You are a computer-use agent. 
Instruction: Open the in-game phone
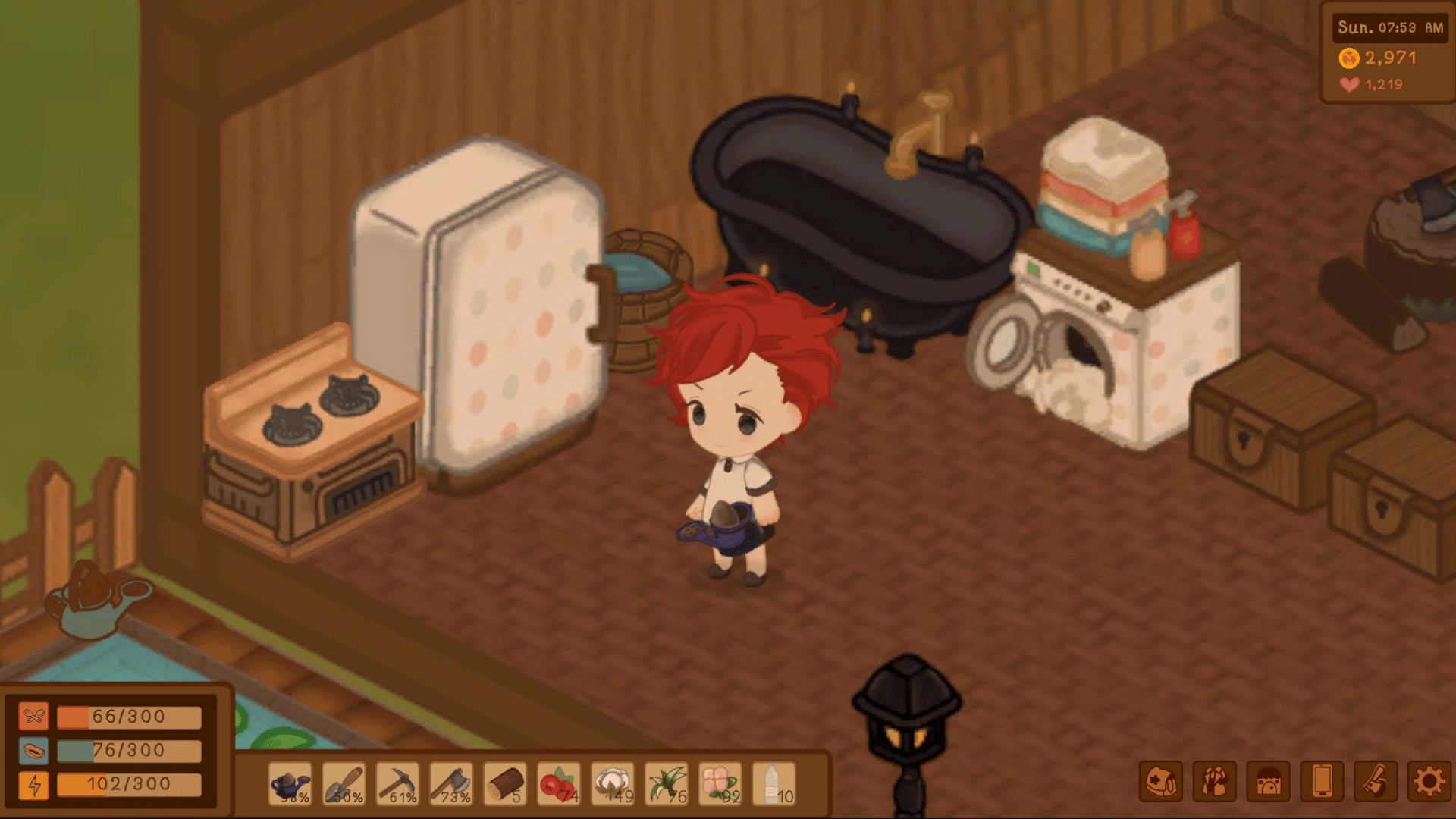tap(1322, 781)
